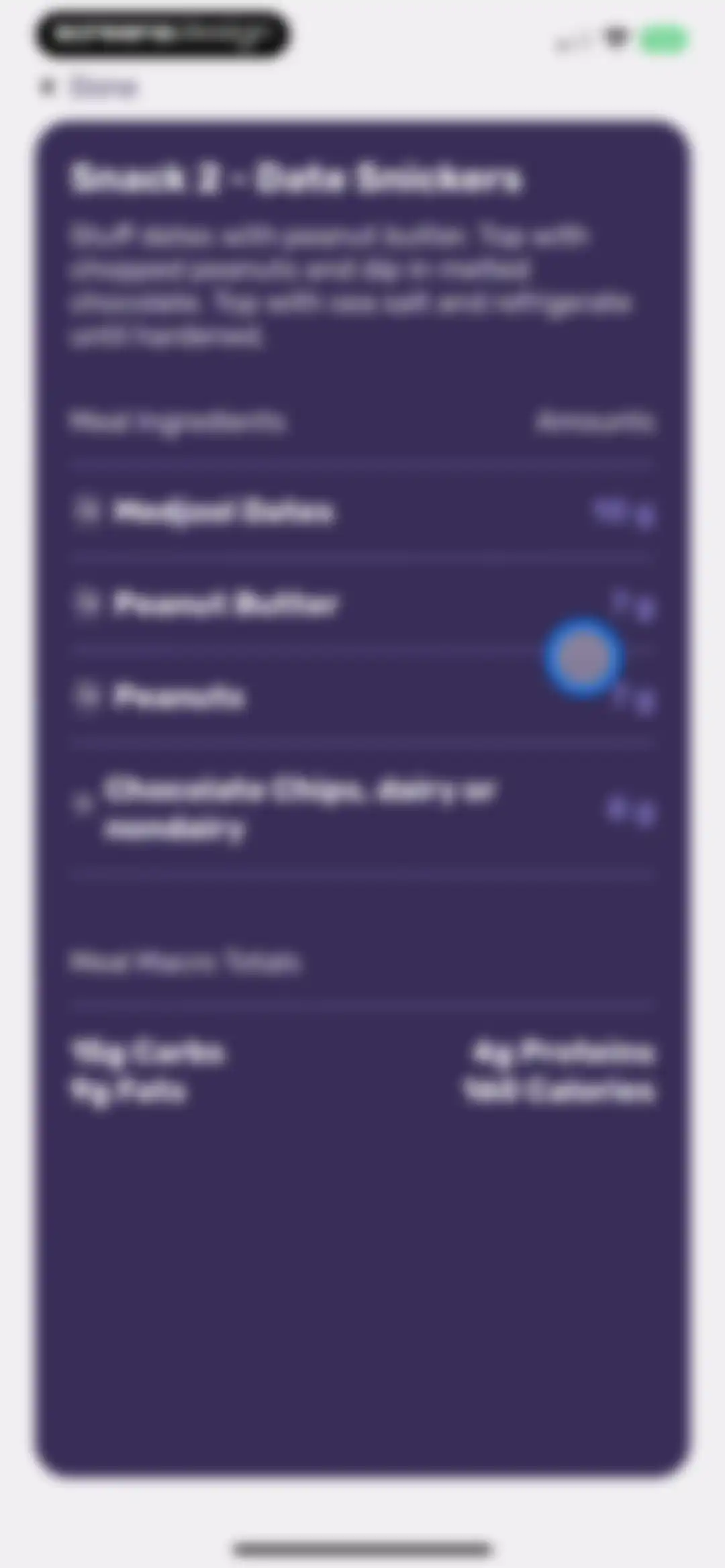Viewport: 725px width, 1568px height.
Task: Open the Peanuts ingredient row
Action: (x=362, y=697)
